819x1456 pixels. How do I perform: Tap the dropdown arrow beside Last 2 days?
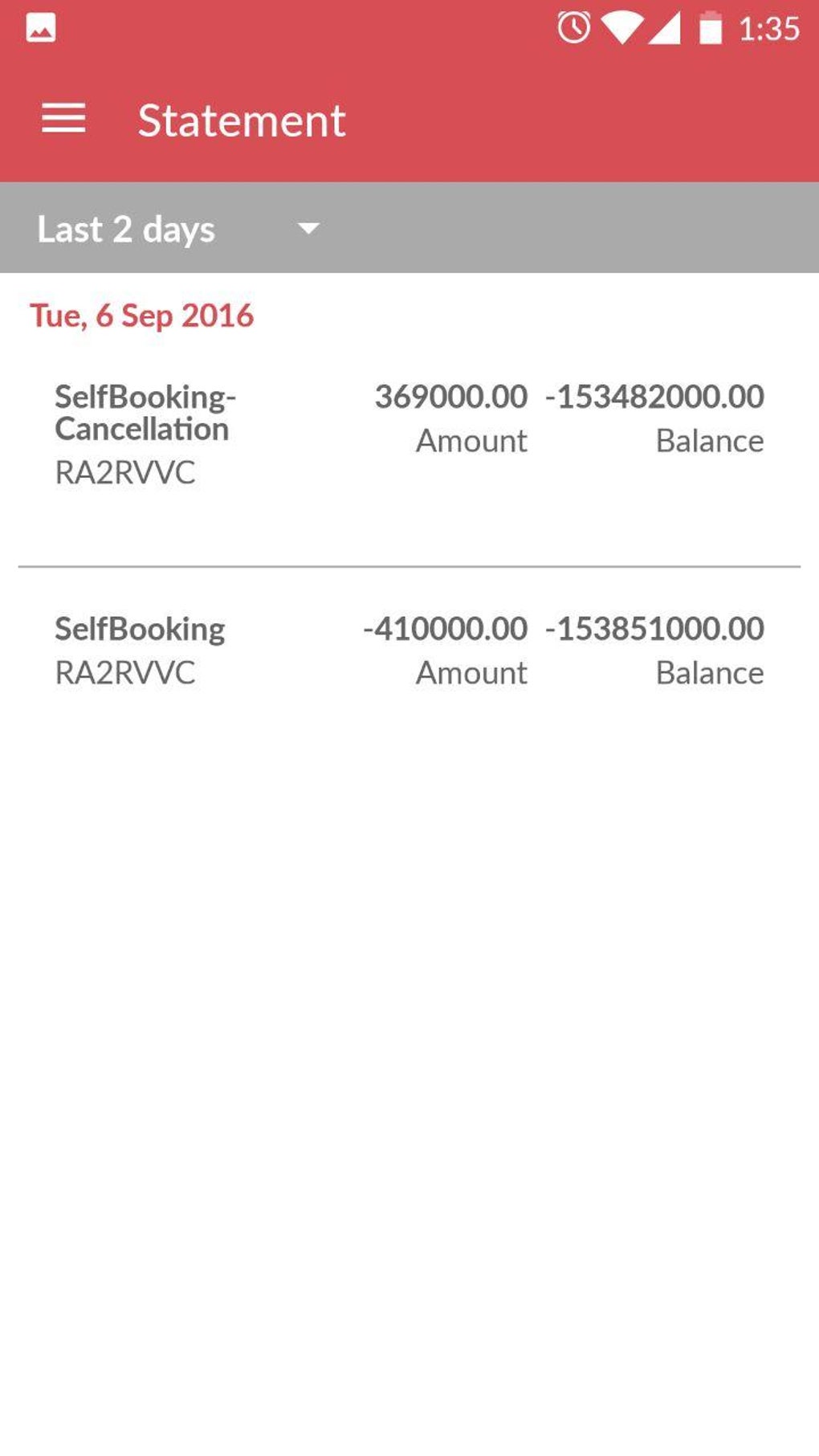[x=309, y=229]
